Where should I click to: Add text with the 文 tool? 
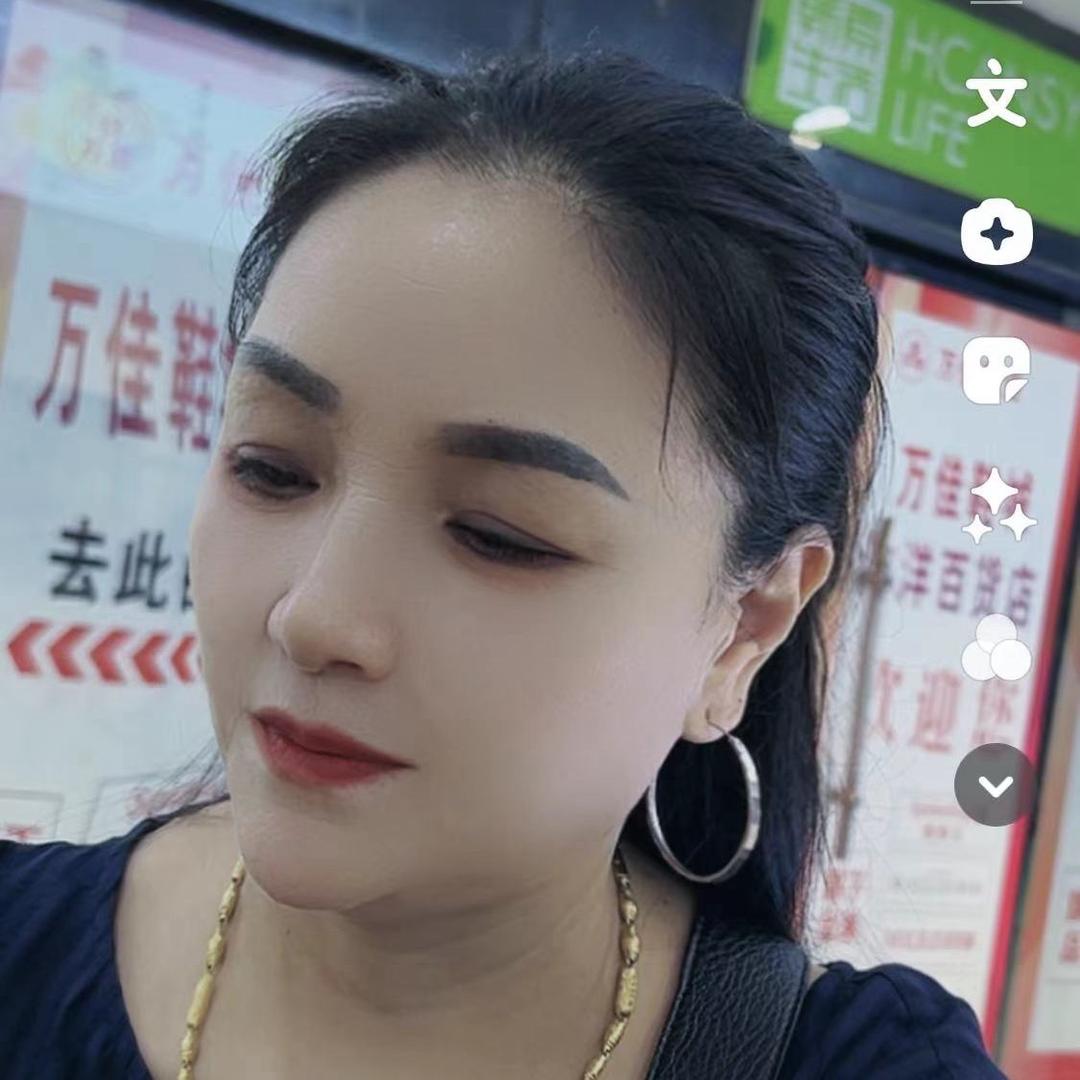[x=996, y=93]
